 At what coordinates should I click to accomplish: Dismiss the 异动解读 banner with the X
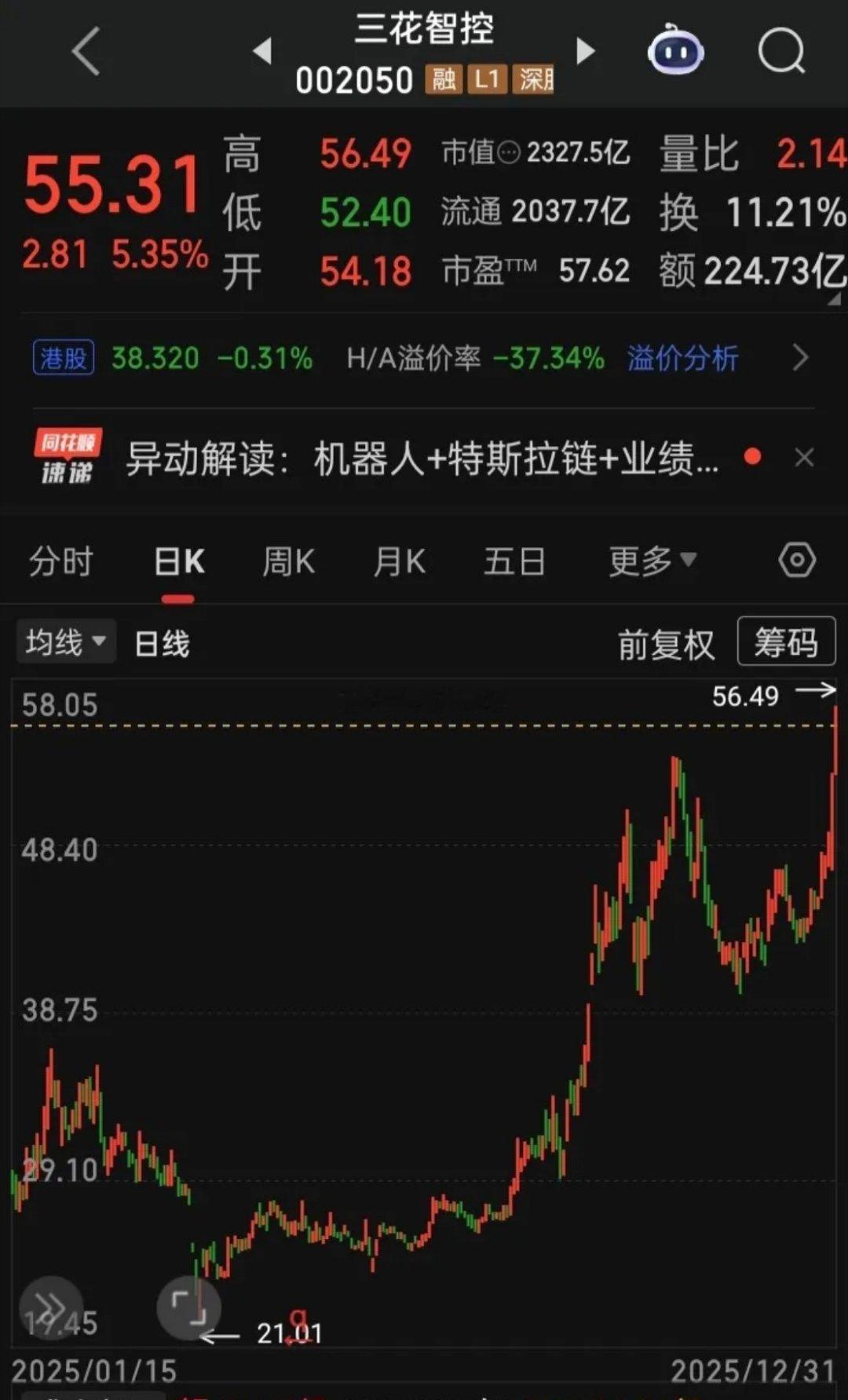pyautogui.click(x=804, y=456)
